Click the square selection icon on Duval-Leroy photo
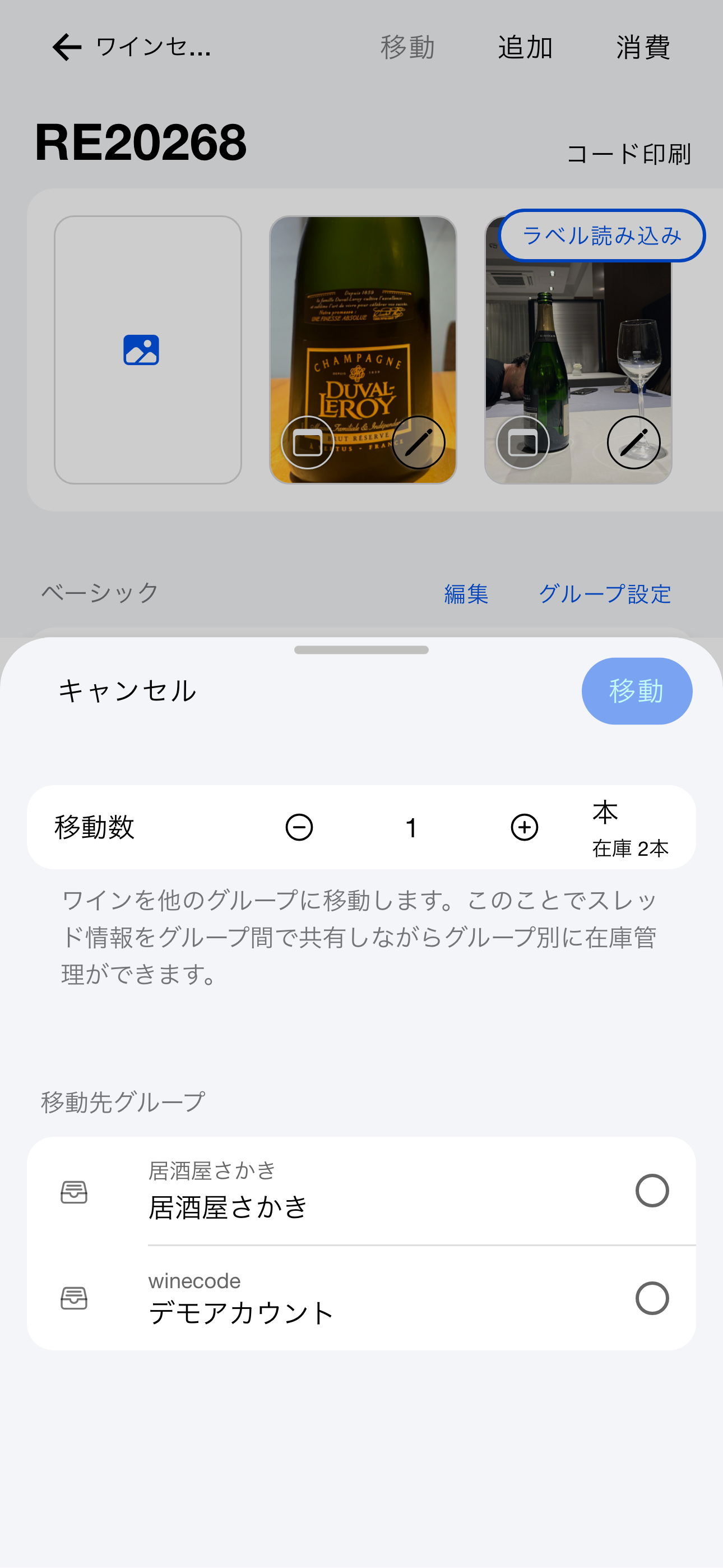The image size is (723, 1568). coord(309,442)
